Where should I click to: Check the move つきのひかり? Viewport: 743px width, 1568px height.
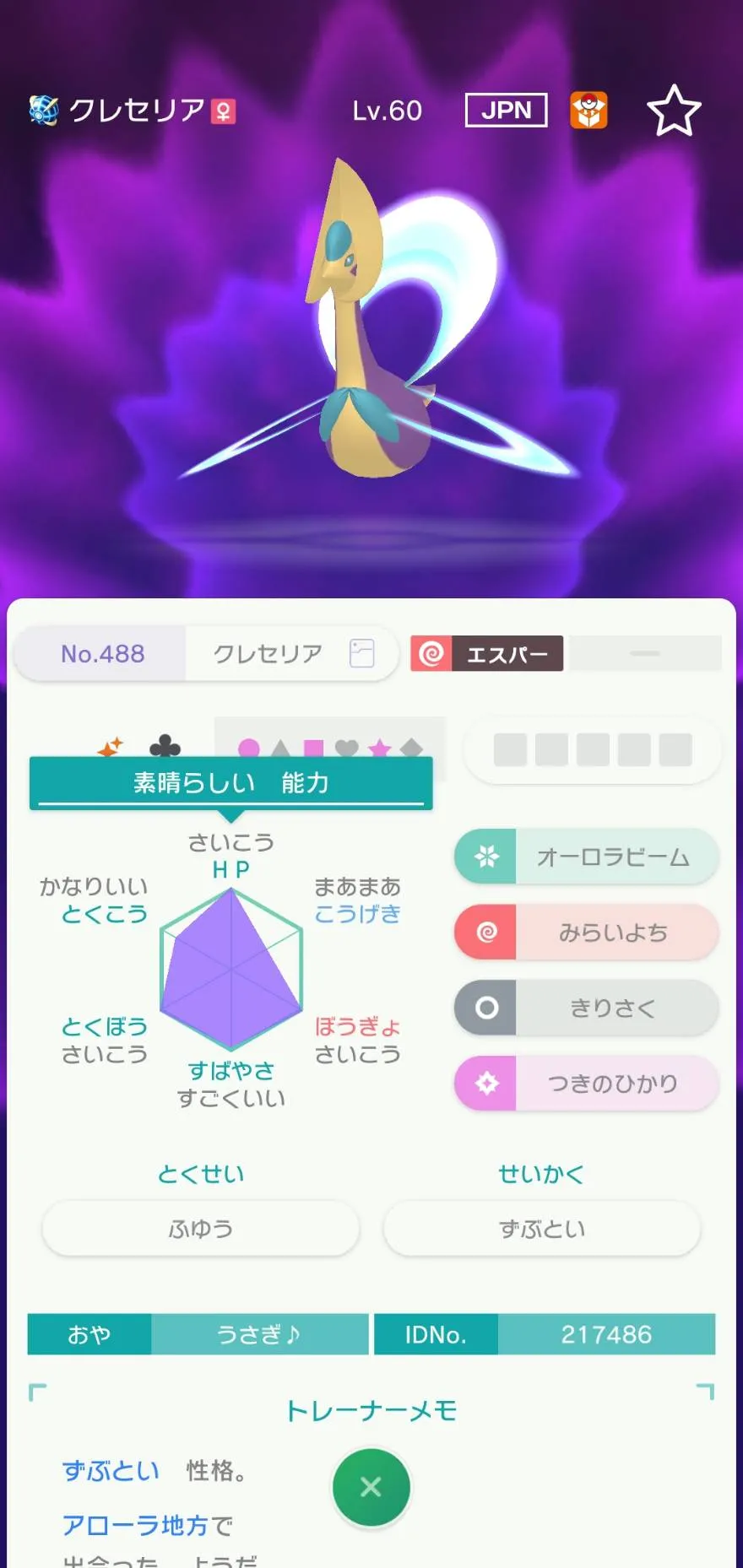point(587,1083)
